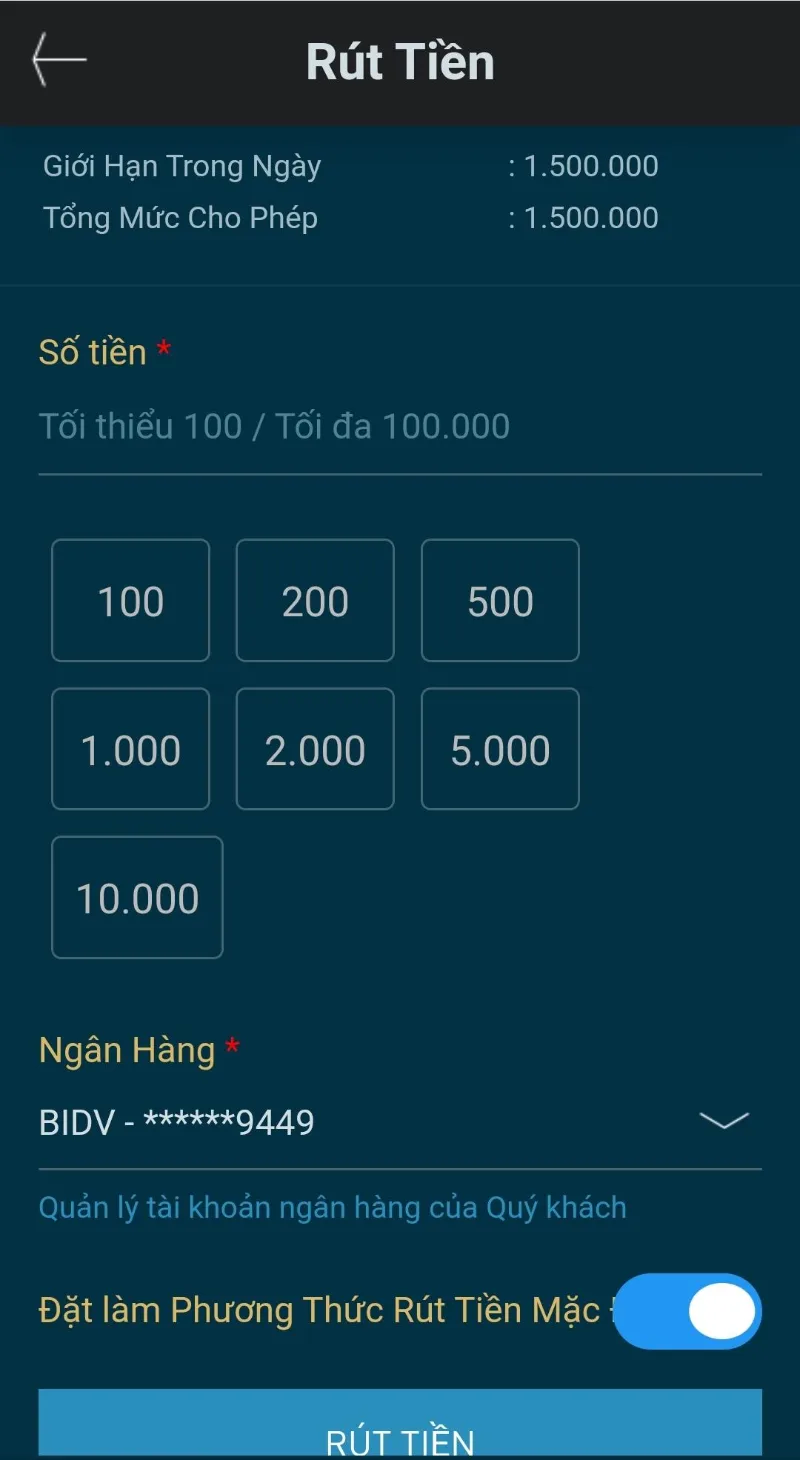Disable the default withdrawal method toggle
The width and height of the screenshot is (800, 1460).
[686, 1311]
